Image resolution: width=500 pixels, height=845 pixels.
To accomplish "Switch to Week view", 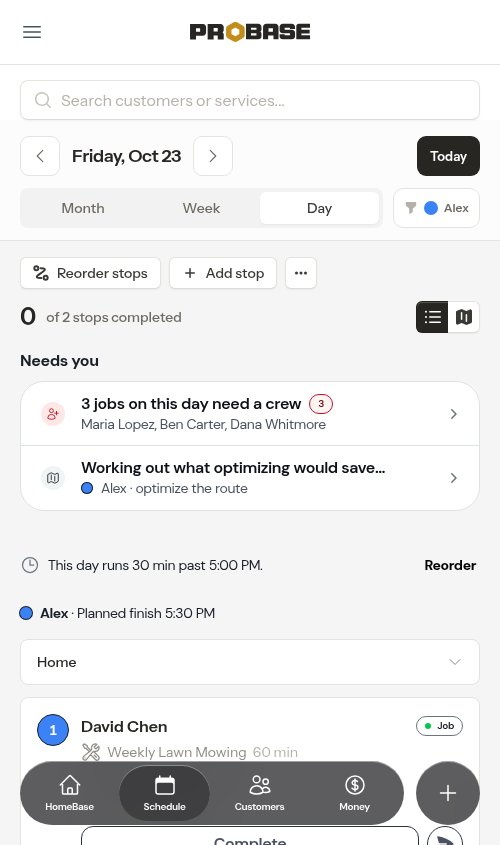I will (x=201, y=208).
